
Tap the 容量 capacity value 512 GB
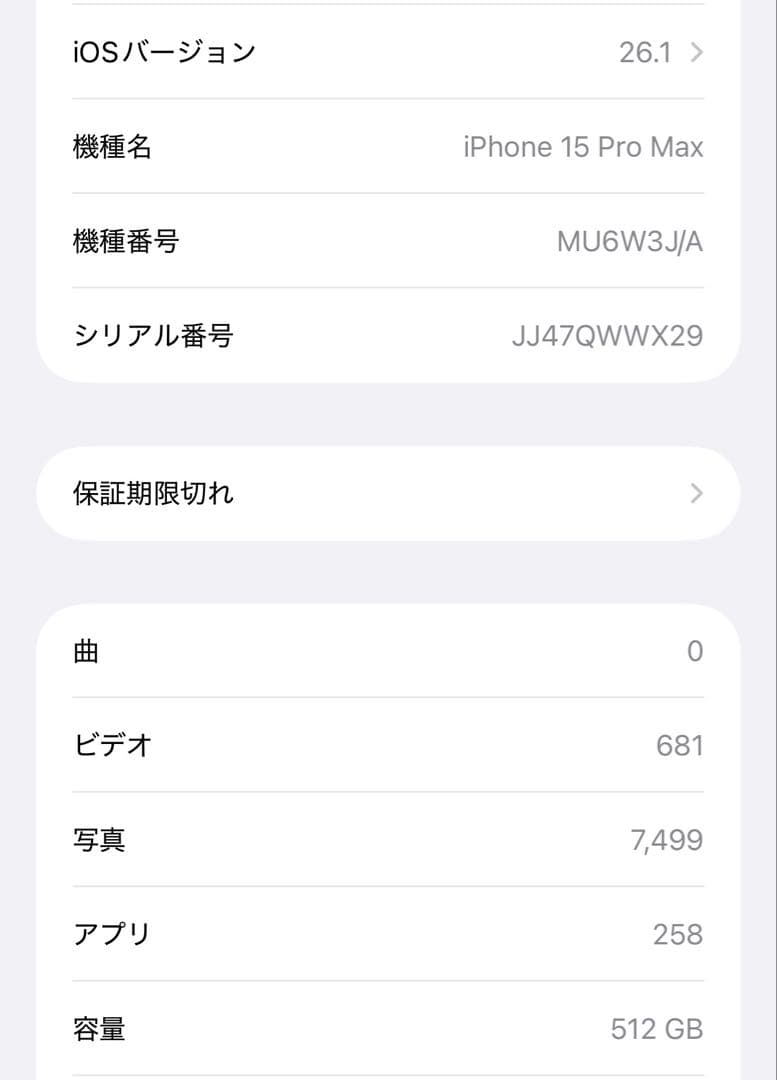coord(657,1028)
